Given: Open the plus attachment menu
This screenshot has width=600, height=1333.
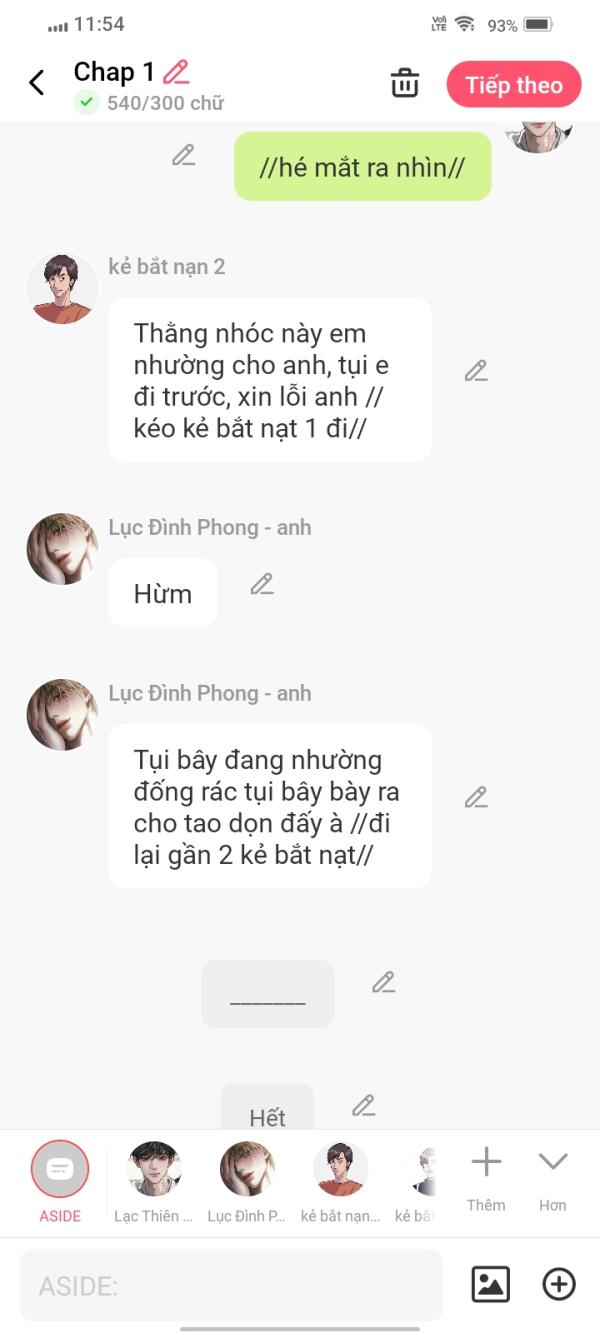Looking at the screenshot, I should 559,1284.
